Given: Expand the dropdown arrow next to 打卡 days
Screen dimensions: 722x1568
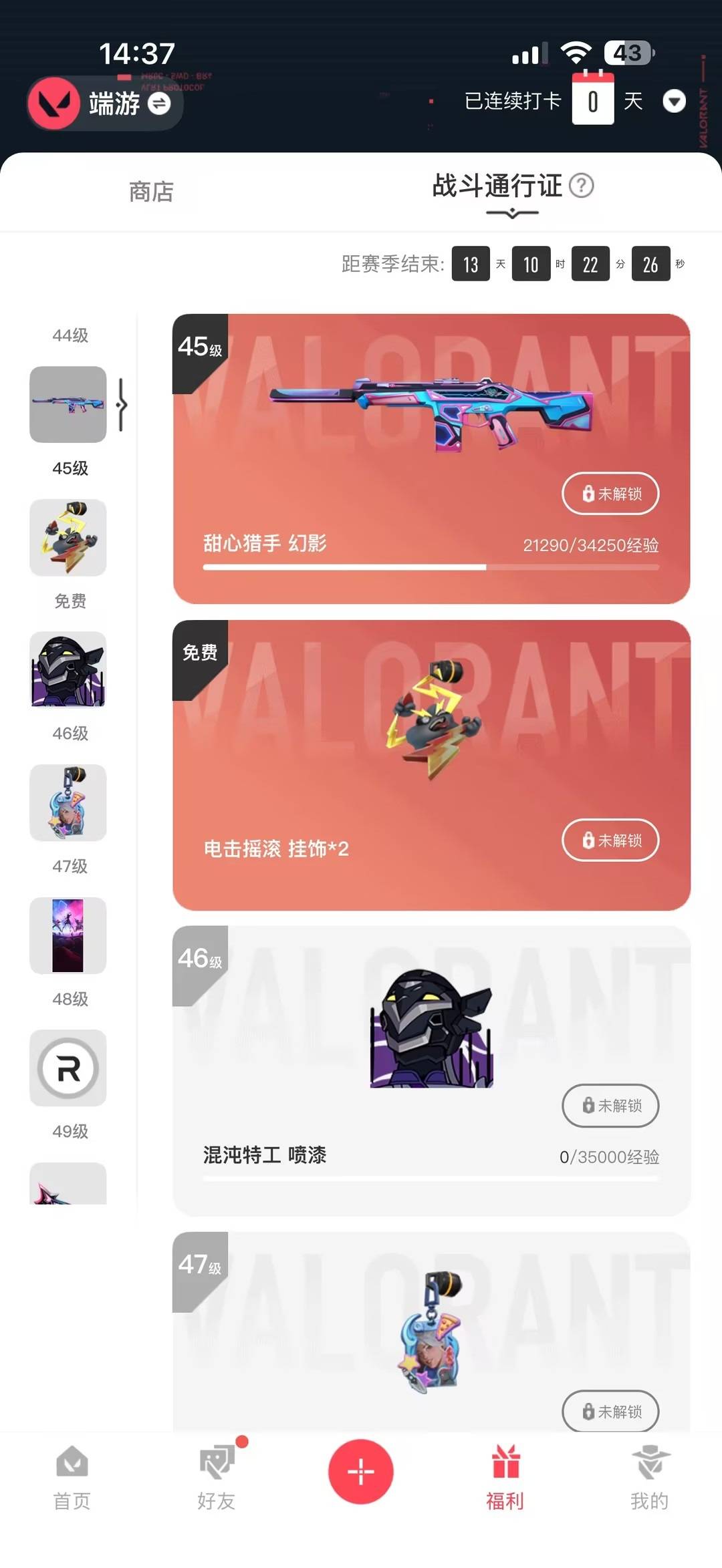Looking at the screenshot, I should coord(675,102).
